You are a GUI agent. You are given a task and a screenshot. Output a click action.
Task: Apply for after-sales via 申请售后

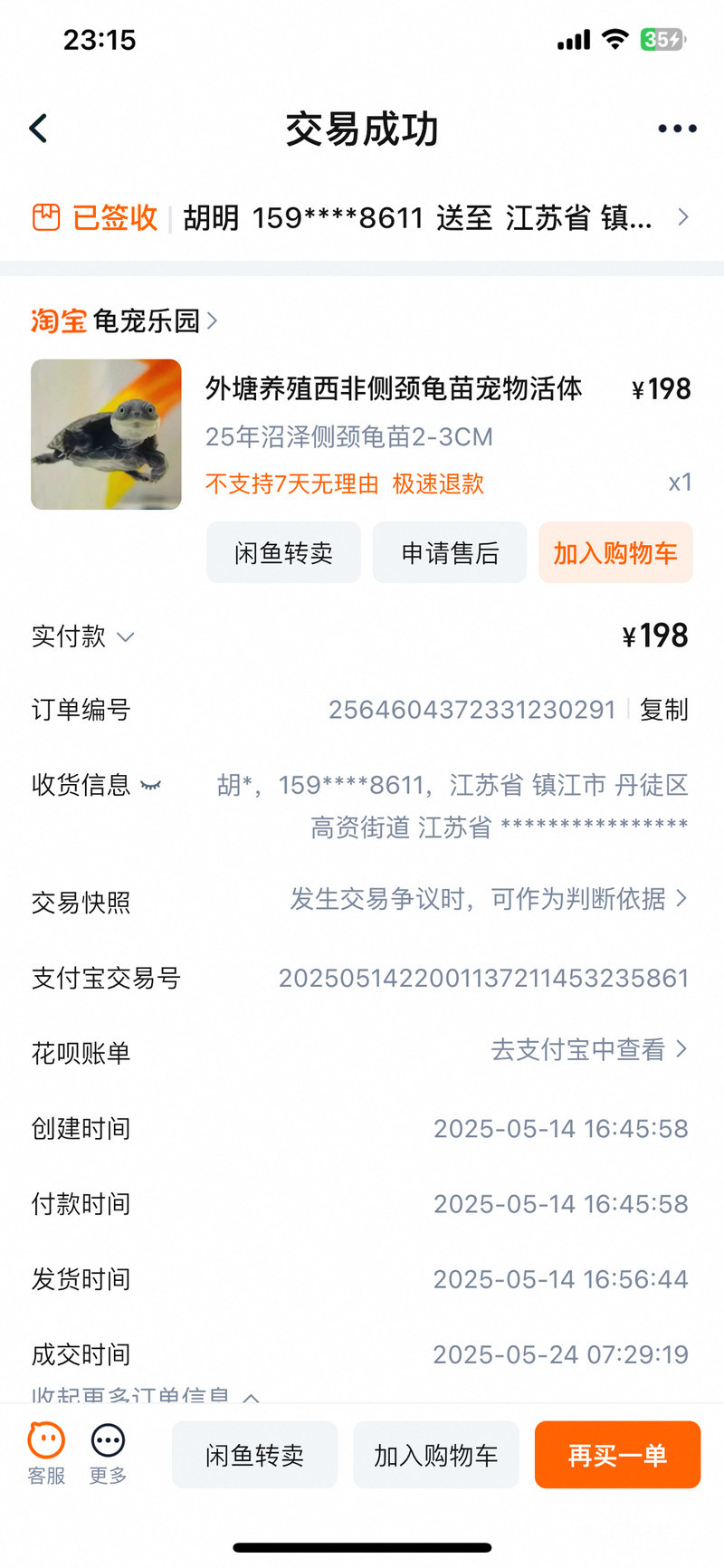pos(450,552)
